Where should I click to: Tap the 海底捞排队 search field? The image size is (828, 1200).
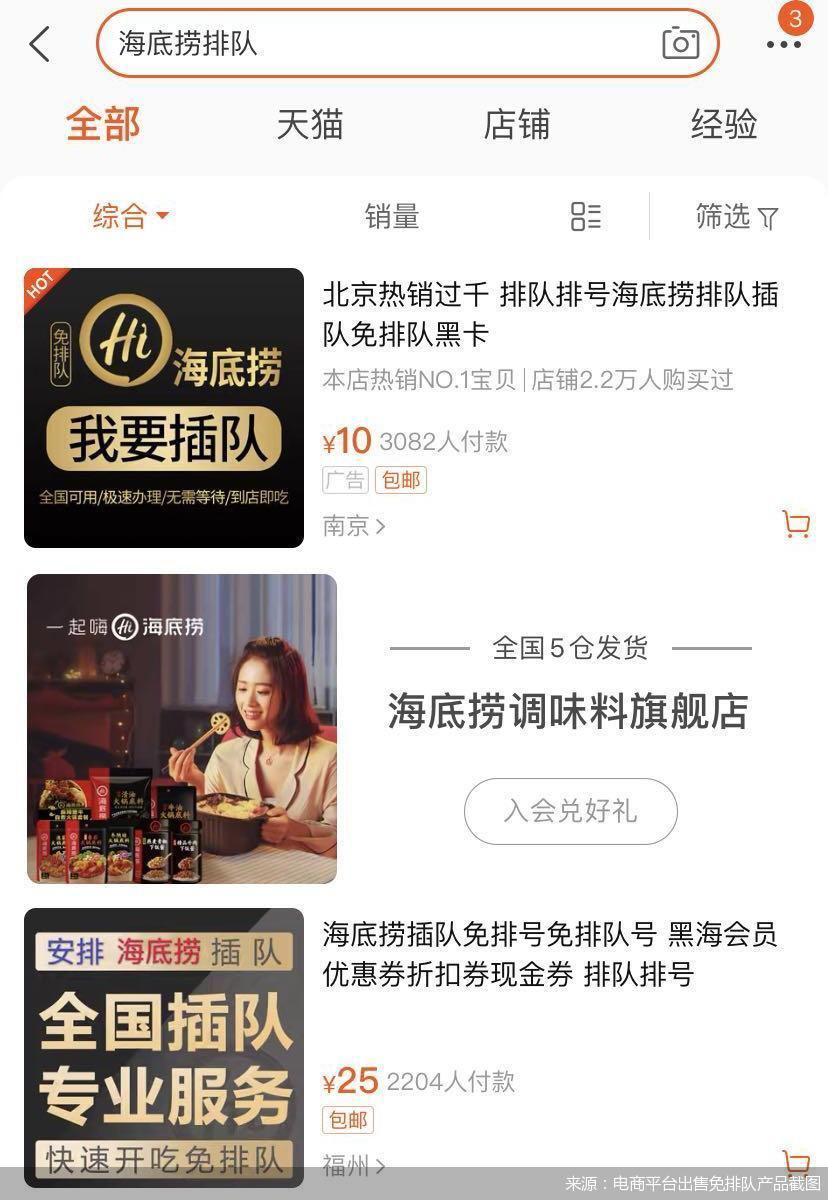click(x=380, y=44)
